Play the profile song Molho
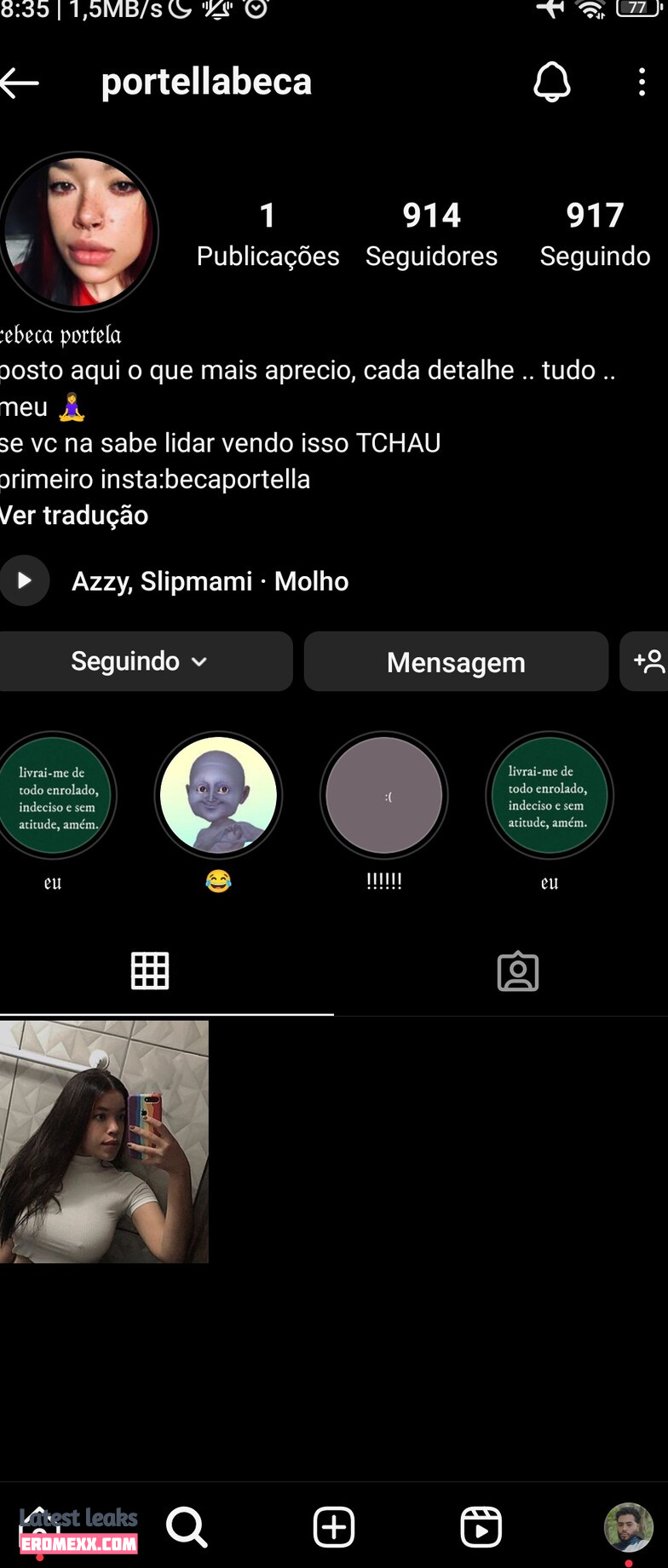This screenshot has height=1568, width=668. pos(26,580)
